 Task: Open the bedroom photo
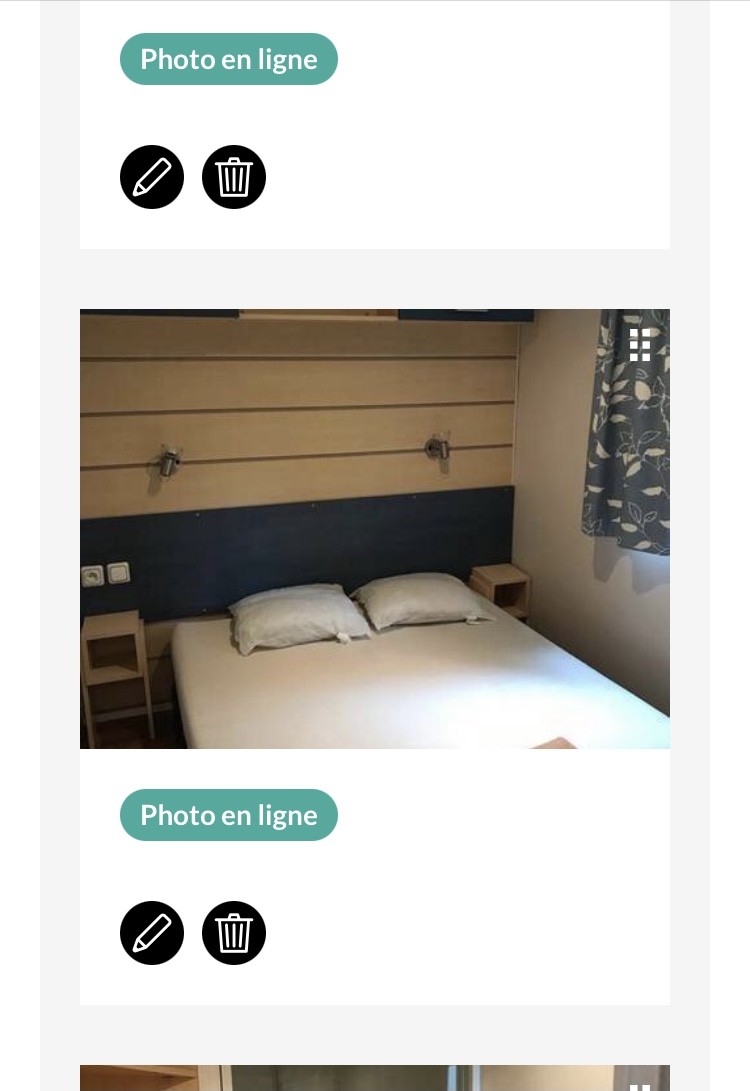(x=375, y=528)
